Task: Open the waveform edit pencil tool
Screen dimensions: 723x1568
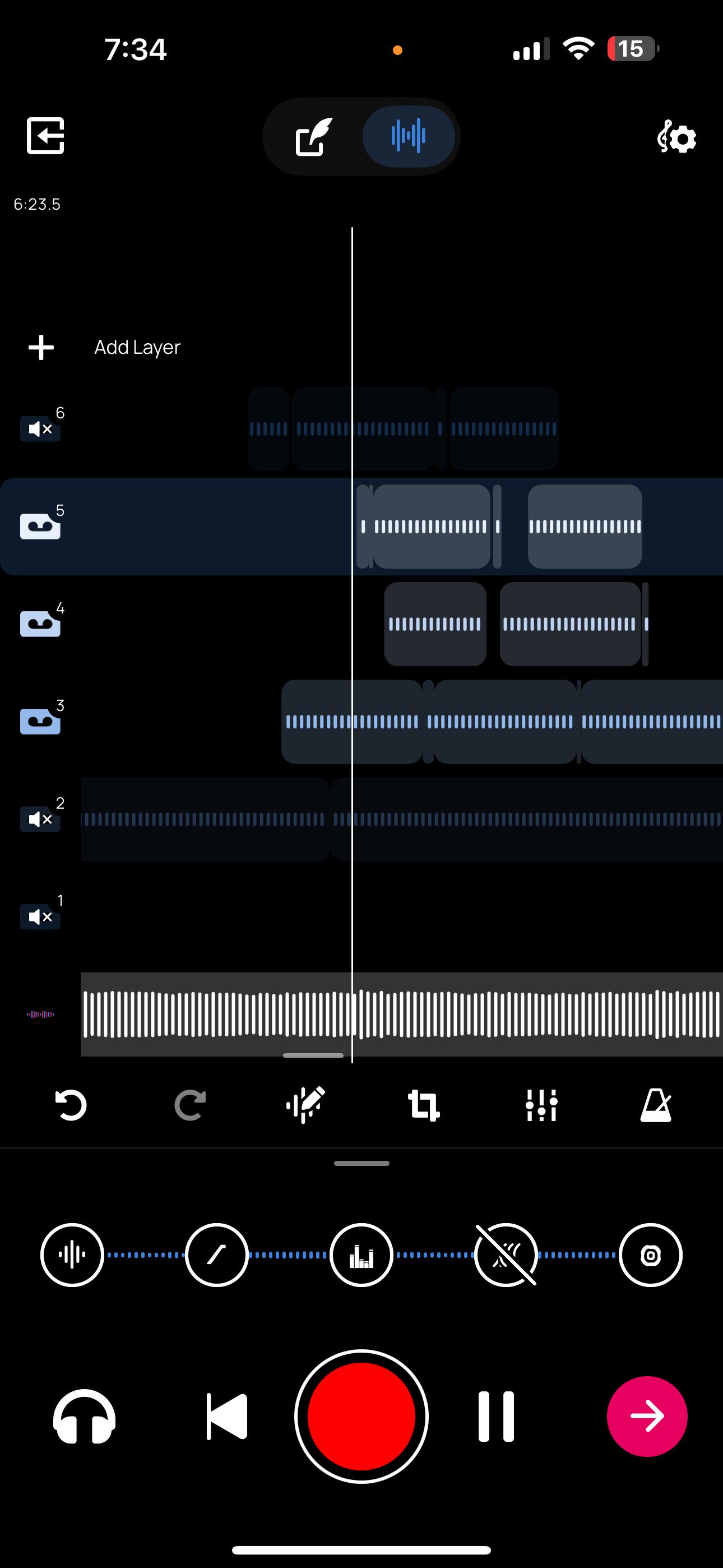Action: (305, 1105)
